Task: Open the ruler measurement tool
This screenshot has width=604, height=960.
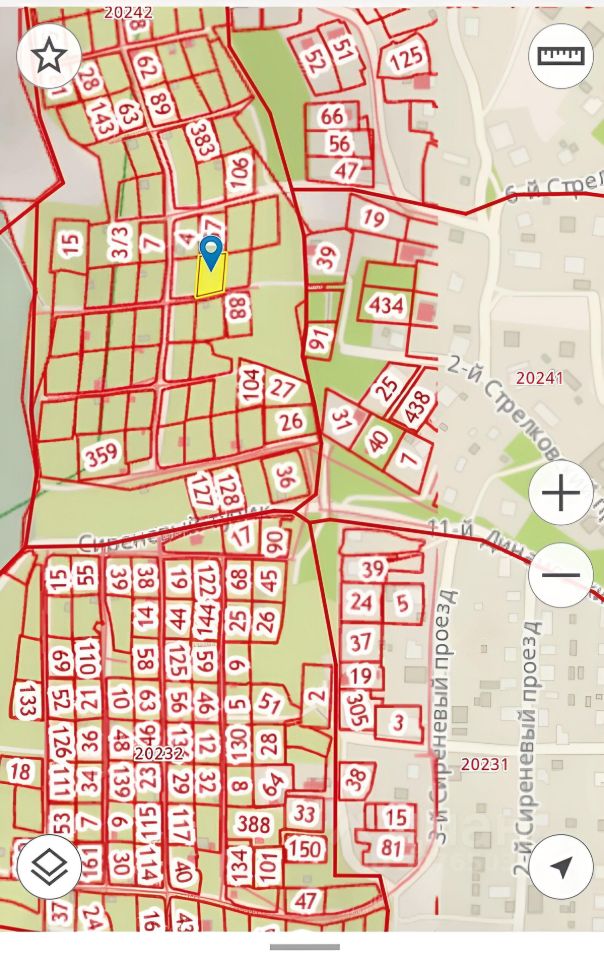Action: pos(560,57)
